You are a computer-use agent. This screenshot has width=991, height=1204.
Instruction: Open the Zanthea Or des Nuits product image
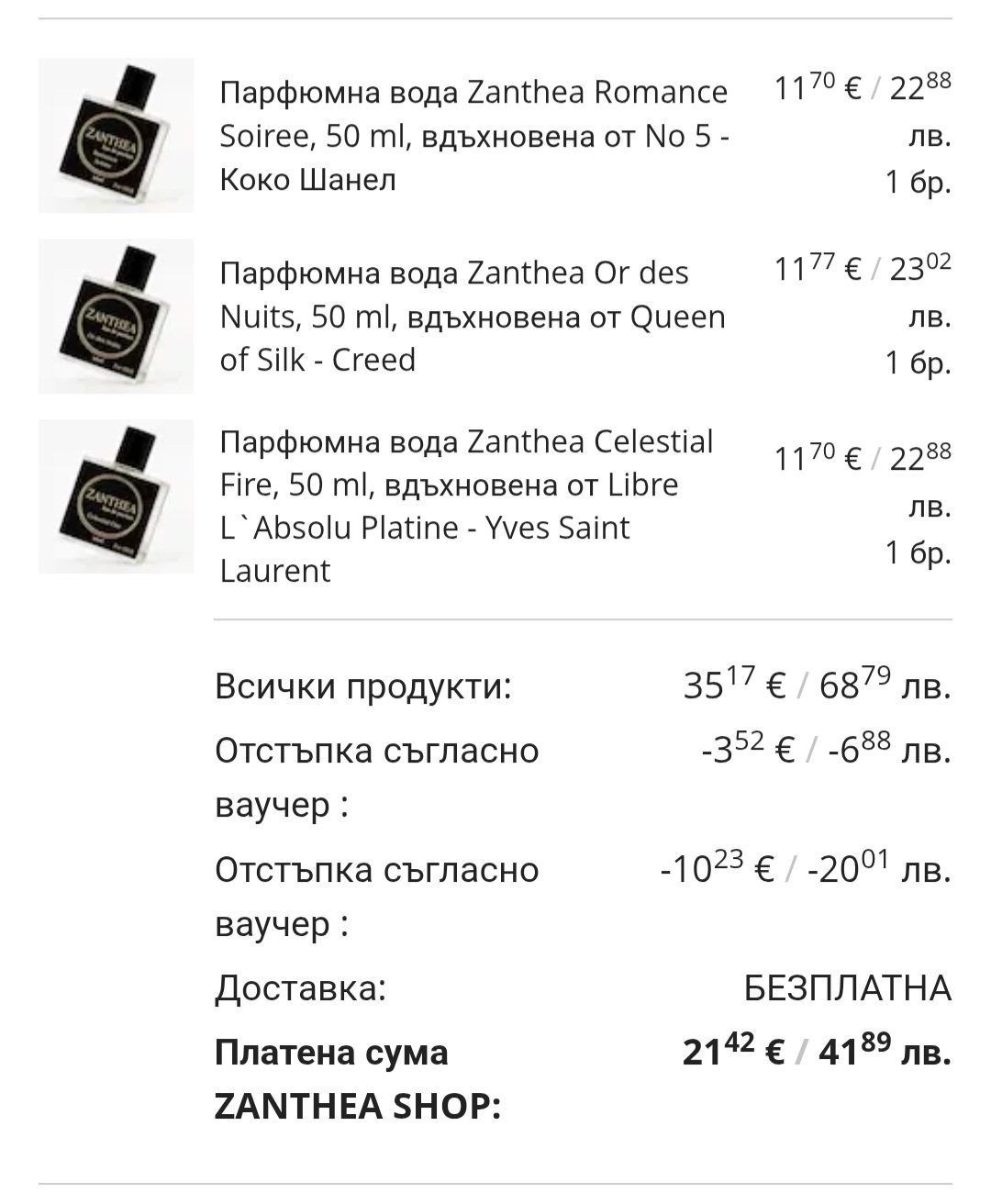tap(116, 317)
